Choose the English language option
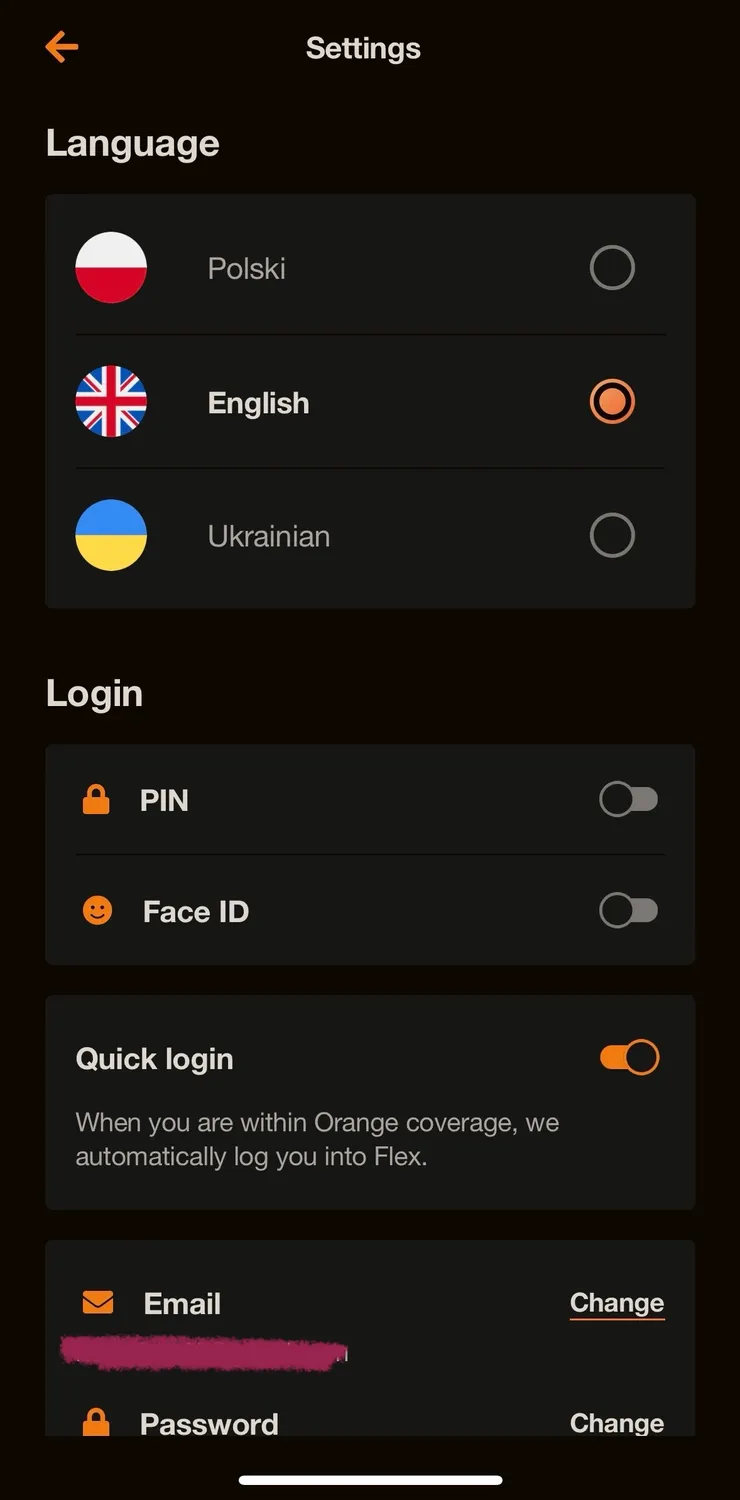 point(611,402)
